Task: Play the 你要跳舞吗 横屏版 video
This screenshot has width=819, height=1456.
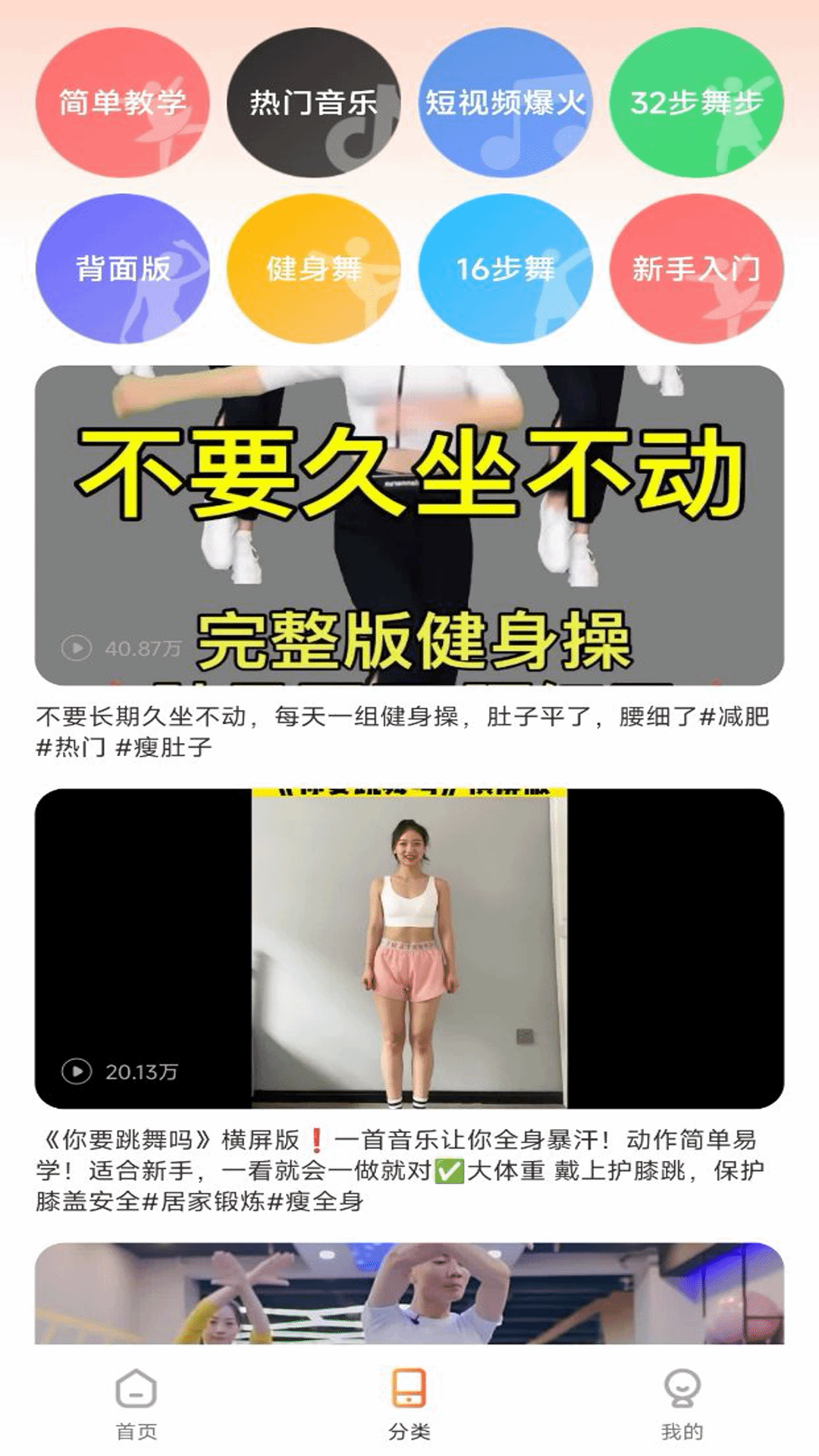Action: point(409,948)
